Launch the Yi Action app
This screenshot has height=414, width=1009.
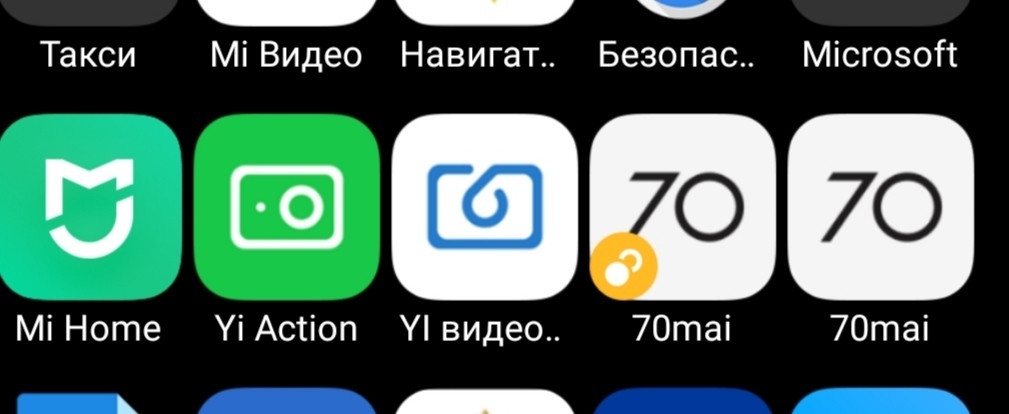286,207
